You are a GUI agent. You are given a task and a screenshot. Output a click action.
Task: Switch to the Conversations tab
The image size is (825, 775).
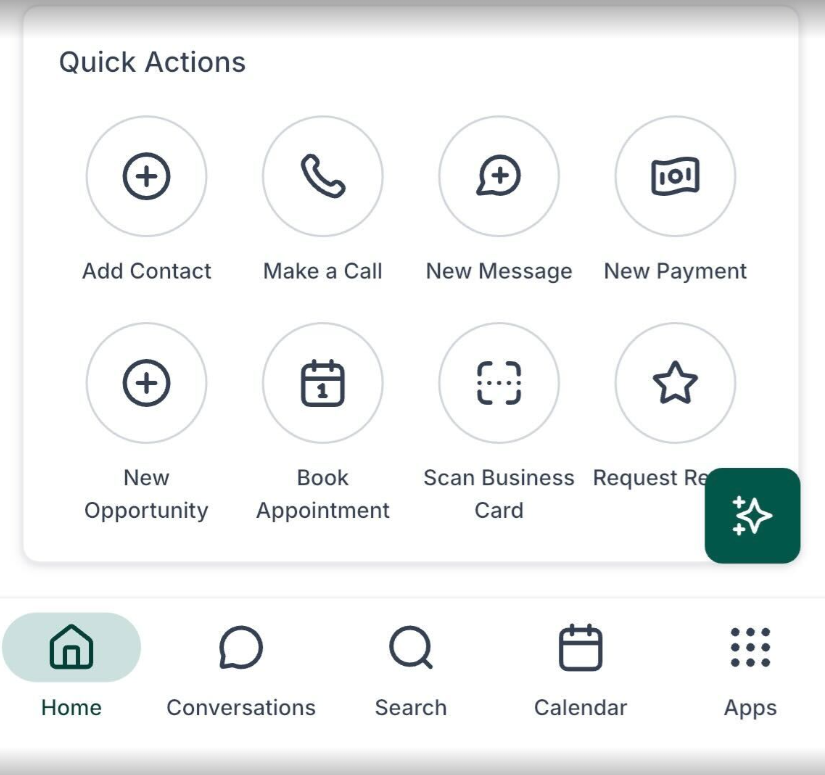click(241, 664)
